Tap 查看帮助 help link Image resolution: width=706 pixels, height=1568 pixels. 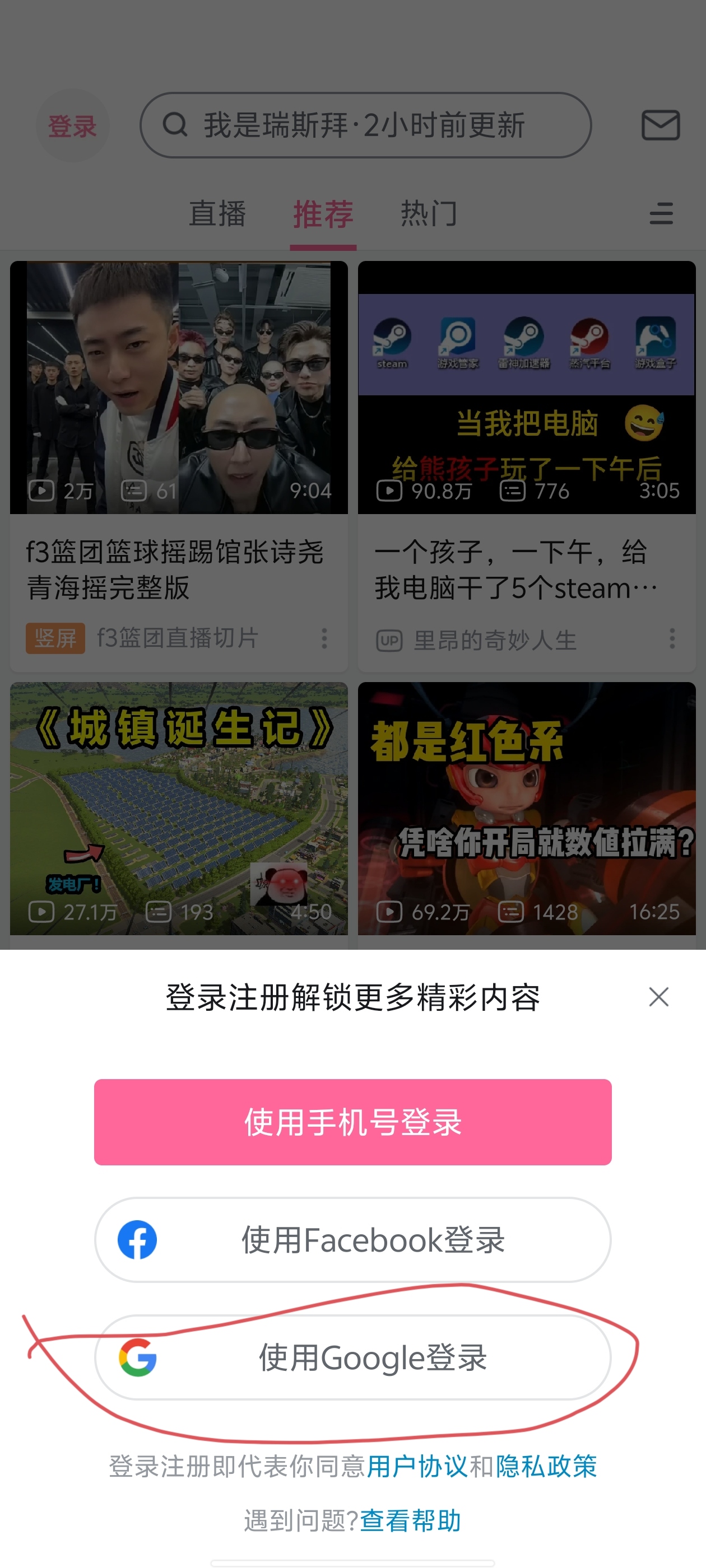[410, 1520]
